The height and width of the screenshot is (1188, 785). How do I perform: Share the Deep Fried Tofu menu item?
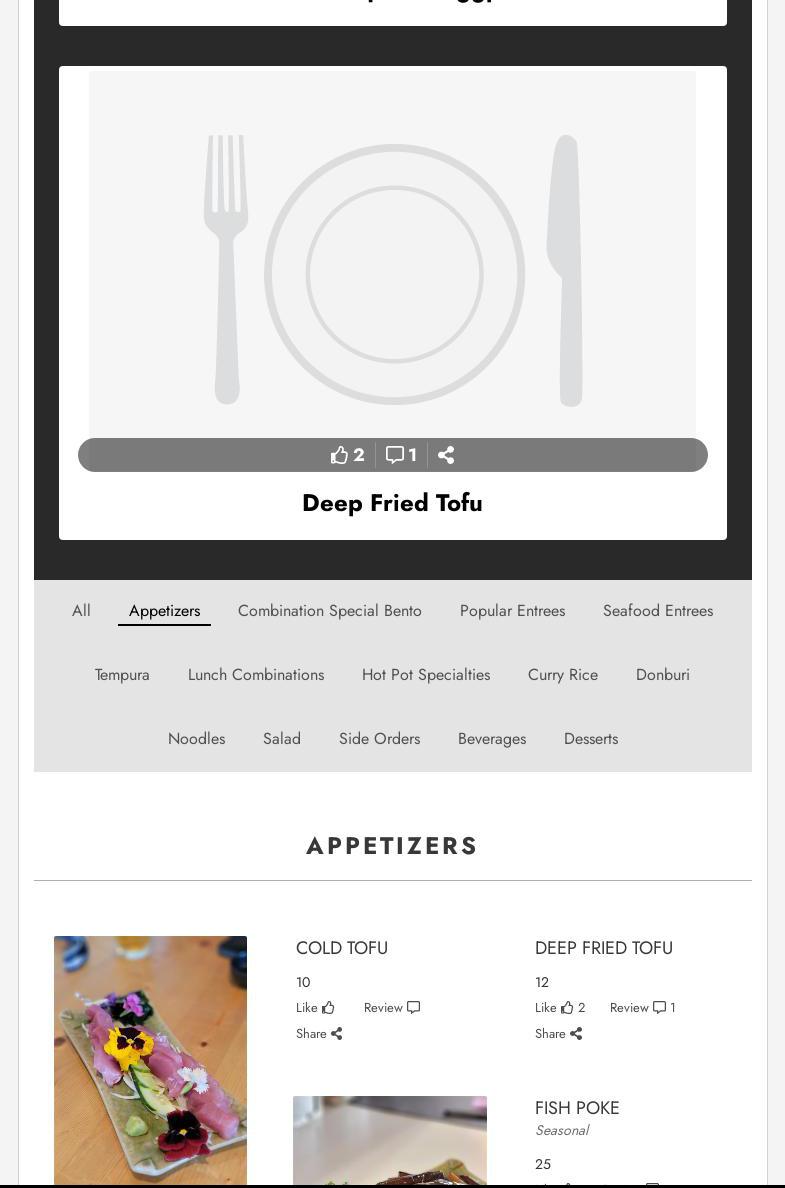[x=558, y=1034]
